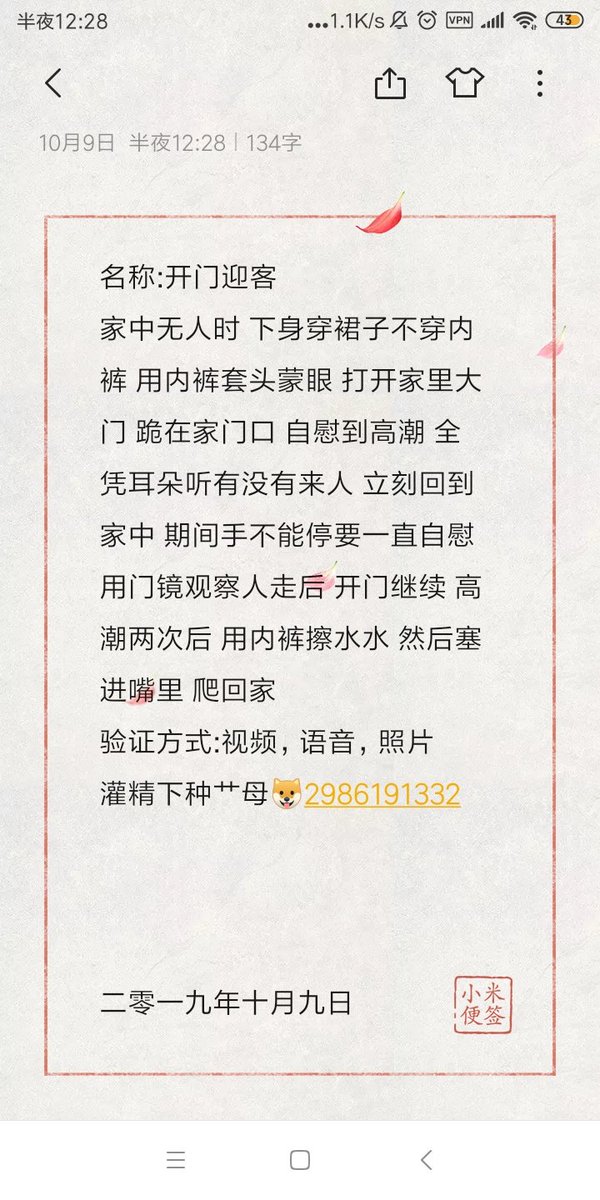This screenshot has width=600, height=1200.
Task: Share this note
Action: (390, 84)
